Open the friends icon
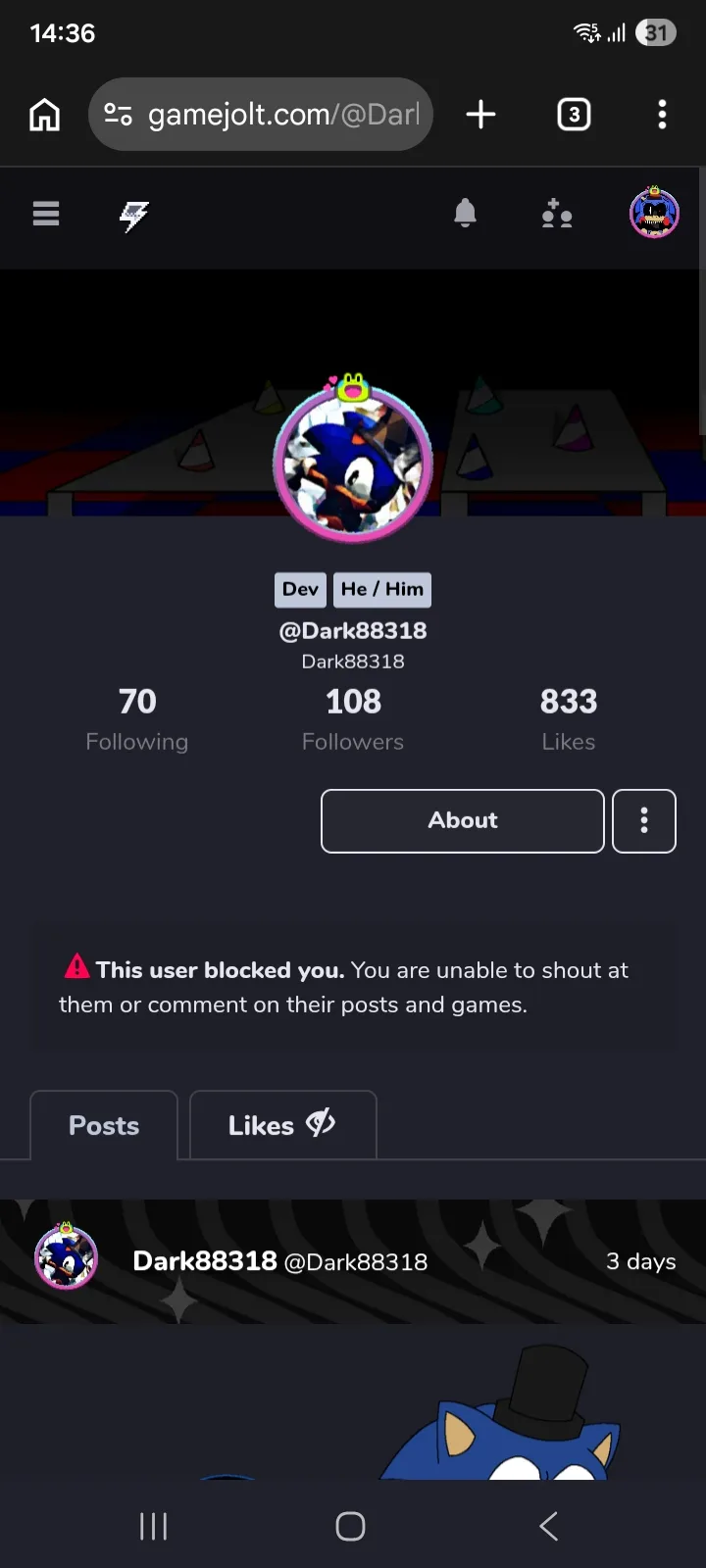 tap(557, 214)
